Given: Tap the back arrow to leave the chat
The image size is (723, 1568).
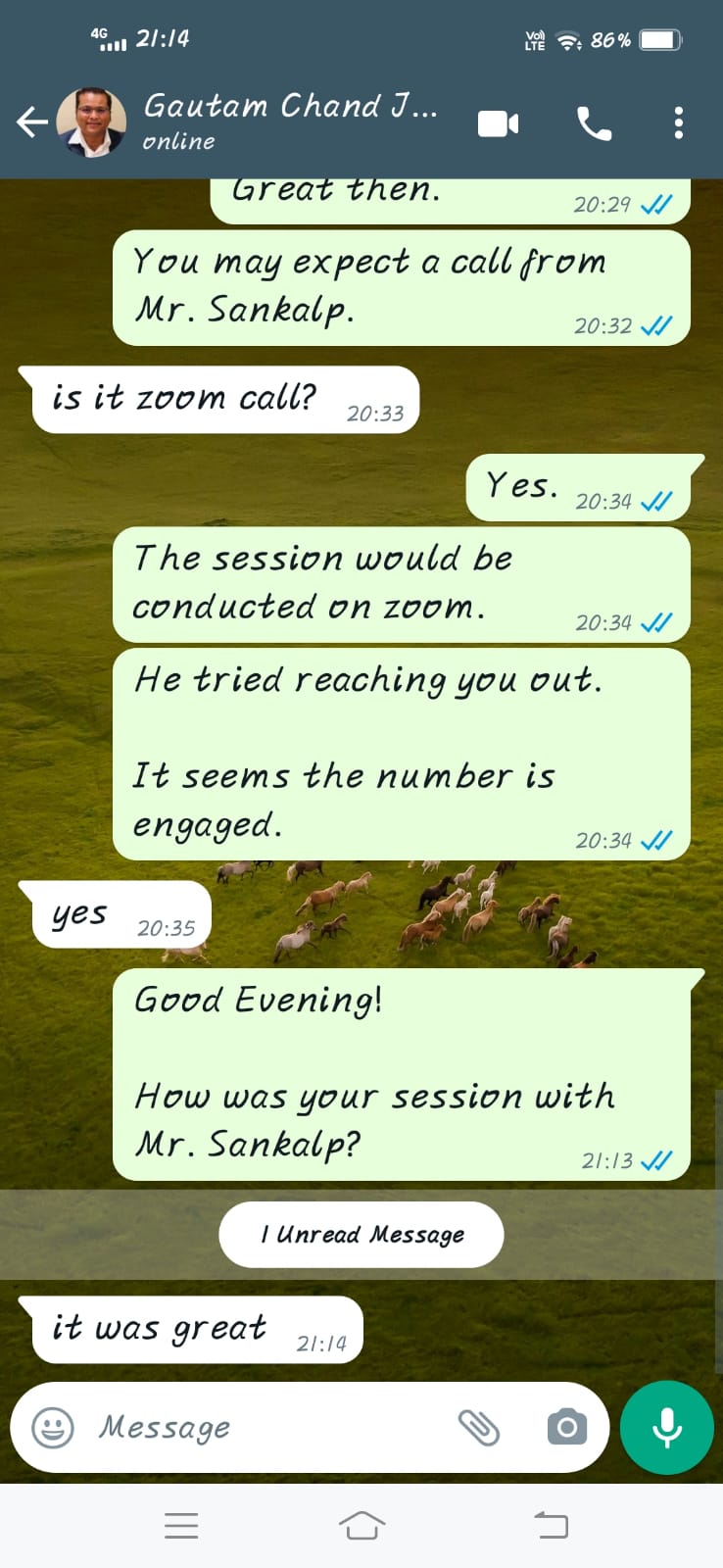Looking at the screenshot, I should click(x=32, y=122).
